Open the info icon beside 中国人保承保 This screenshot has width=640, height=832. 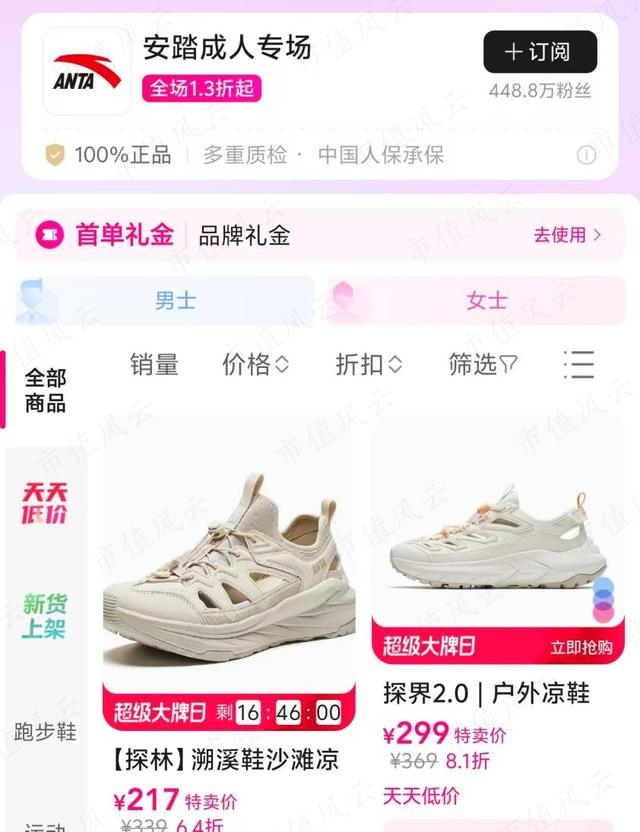(x=587, y=155)
